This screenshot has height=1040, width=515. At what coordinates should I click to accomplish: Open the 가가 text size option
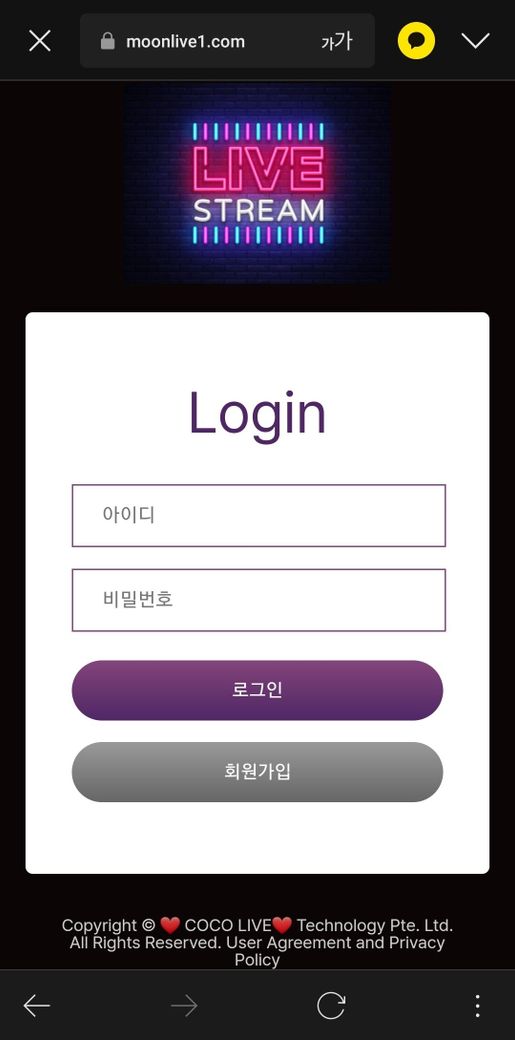pyautogui.click(x=336, y=42)
